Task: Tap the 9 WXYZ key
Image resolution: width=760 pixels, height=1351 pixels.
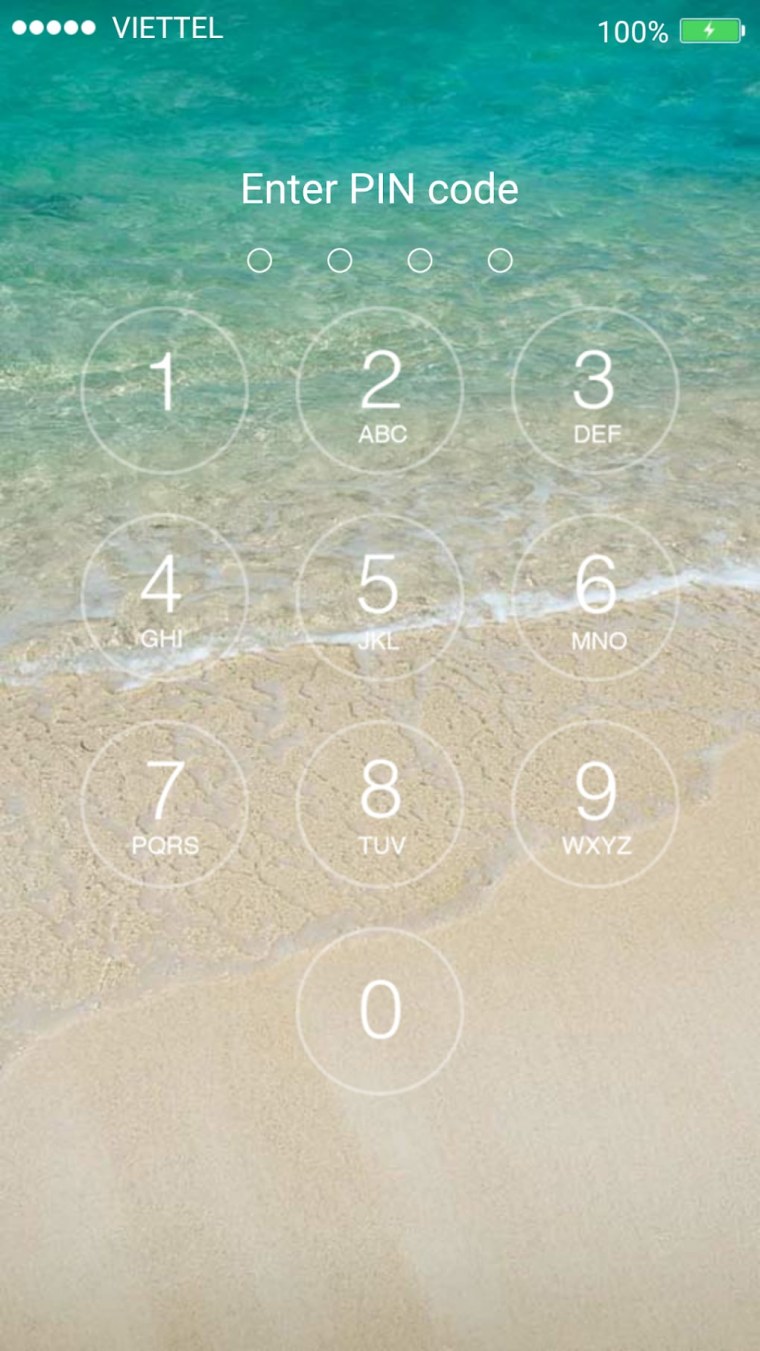Action: pyautogui.click(x=595, y=804)
